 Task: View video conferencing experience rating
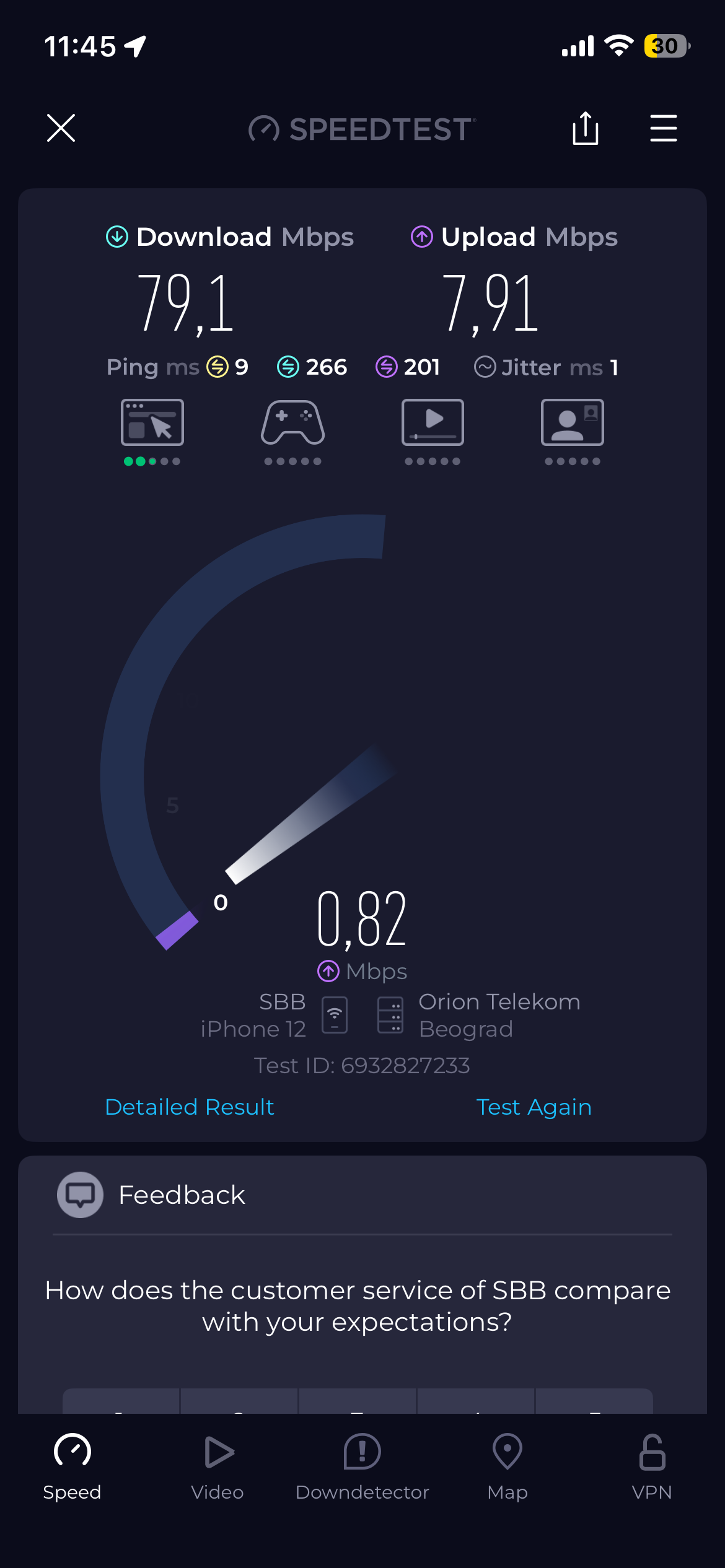572,430
